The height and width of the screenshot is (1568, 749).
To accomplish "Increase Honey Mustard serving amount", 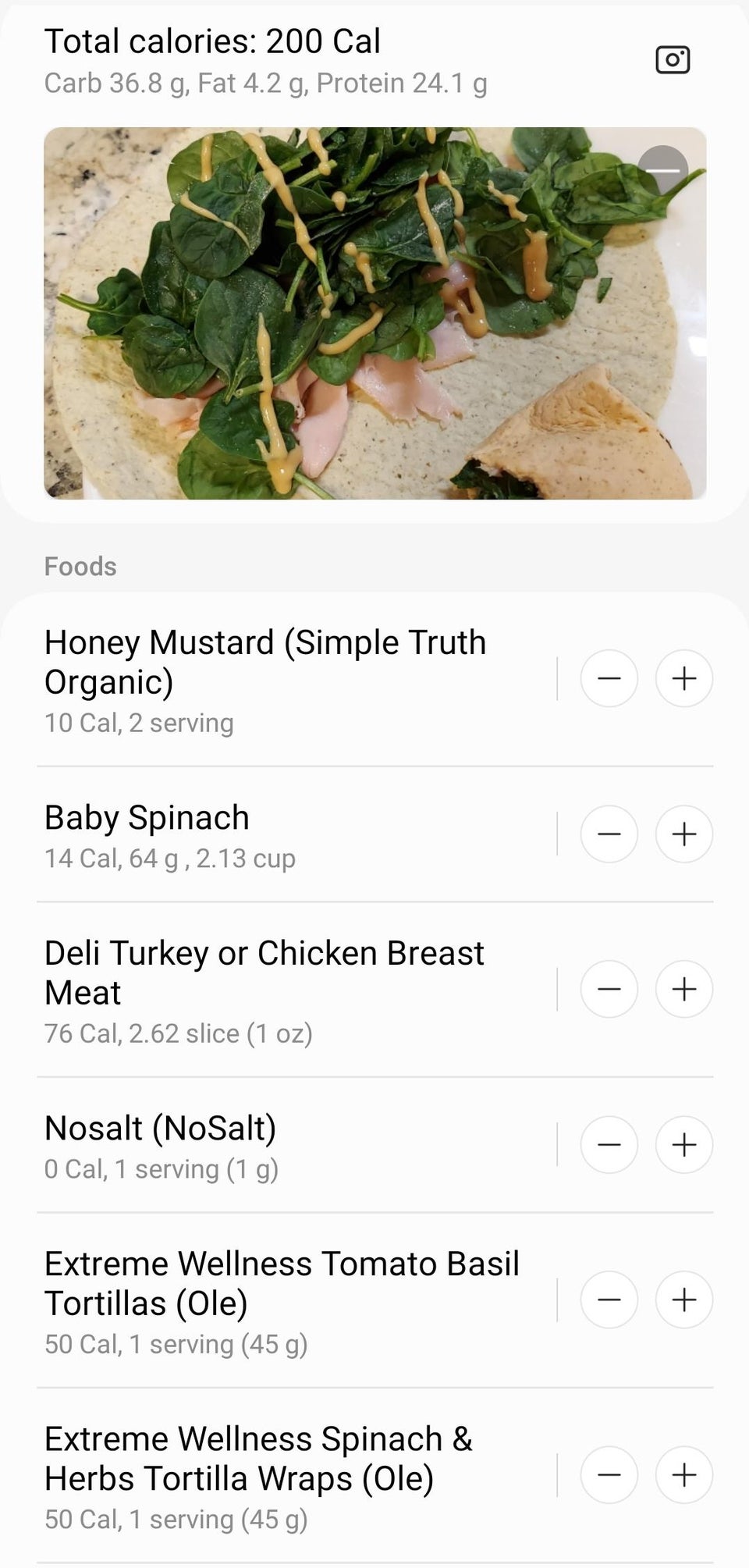I will point(684,678).
